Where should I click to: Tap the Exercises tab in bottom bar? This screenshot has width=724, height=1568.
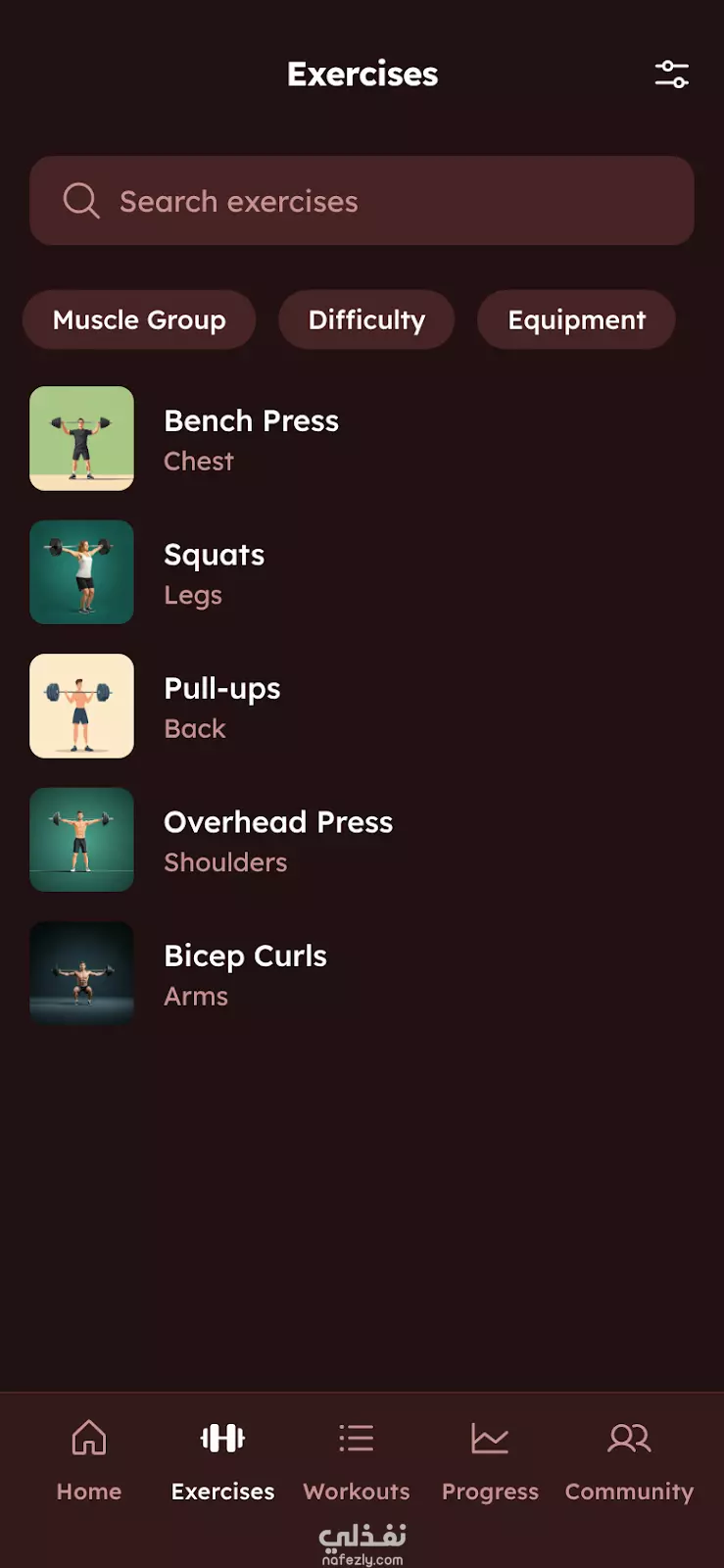(222, 1460)
